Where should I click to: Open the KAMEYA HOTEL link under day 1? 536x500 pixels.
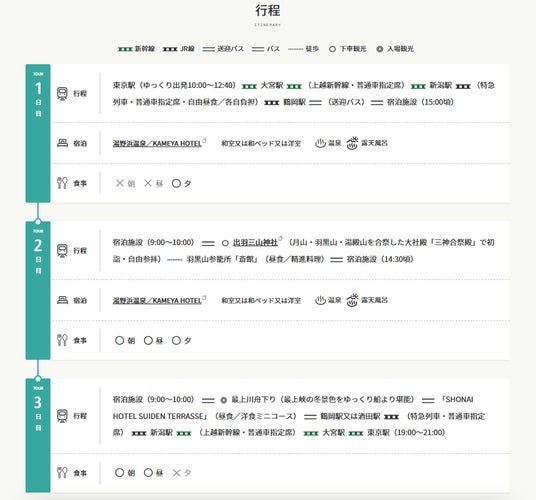click(x=159, y=143)
